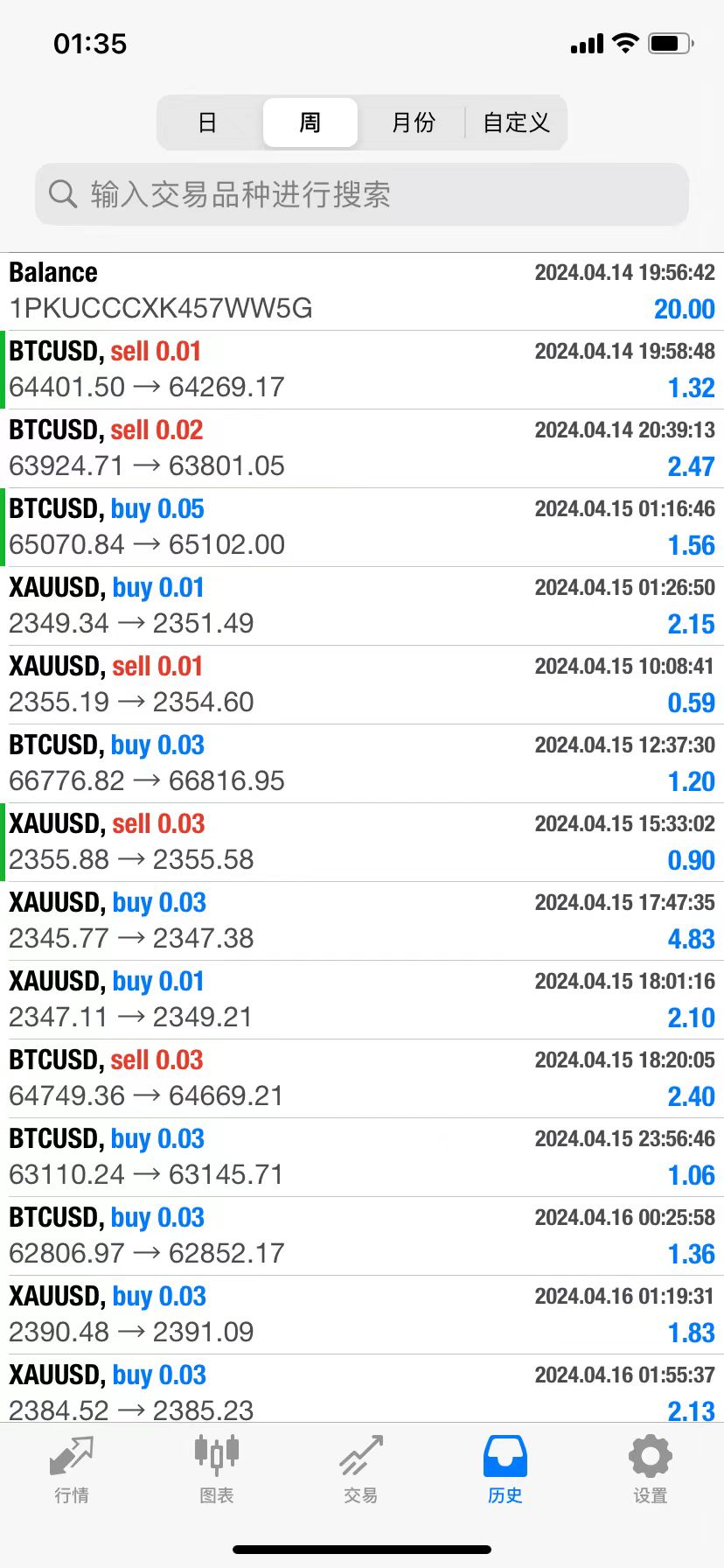
Task: Select the 周 period tab
Action: click(310, 122)
